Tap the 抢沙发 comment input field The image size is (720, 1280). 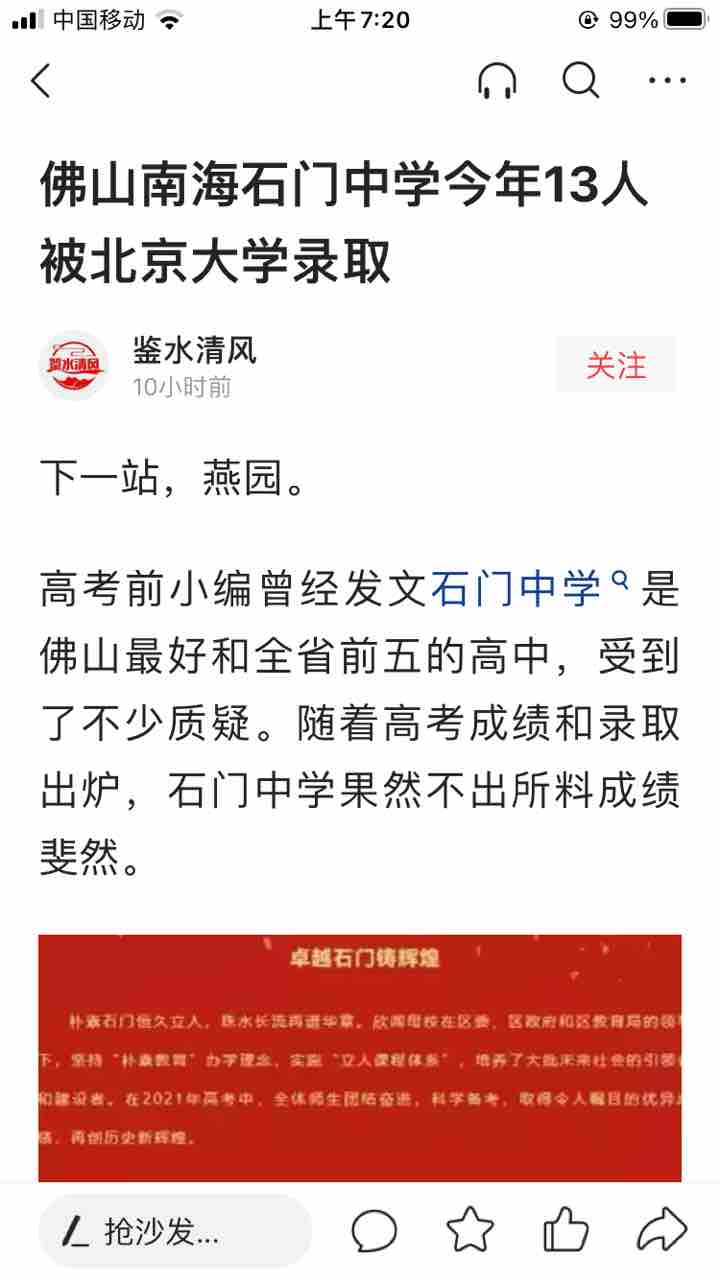pos(175,1231)
